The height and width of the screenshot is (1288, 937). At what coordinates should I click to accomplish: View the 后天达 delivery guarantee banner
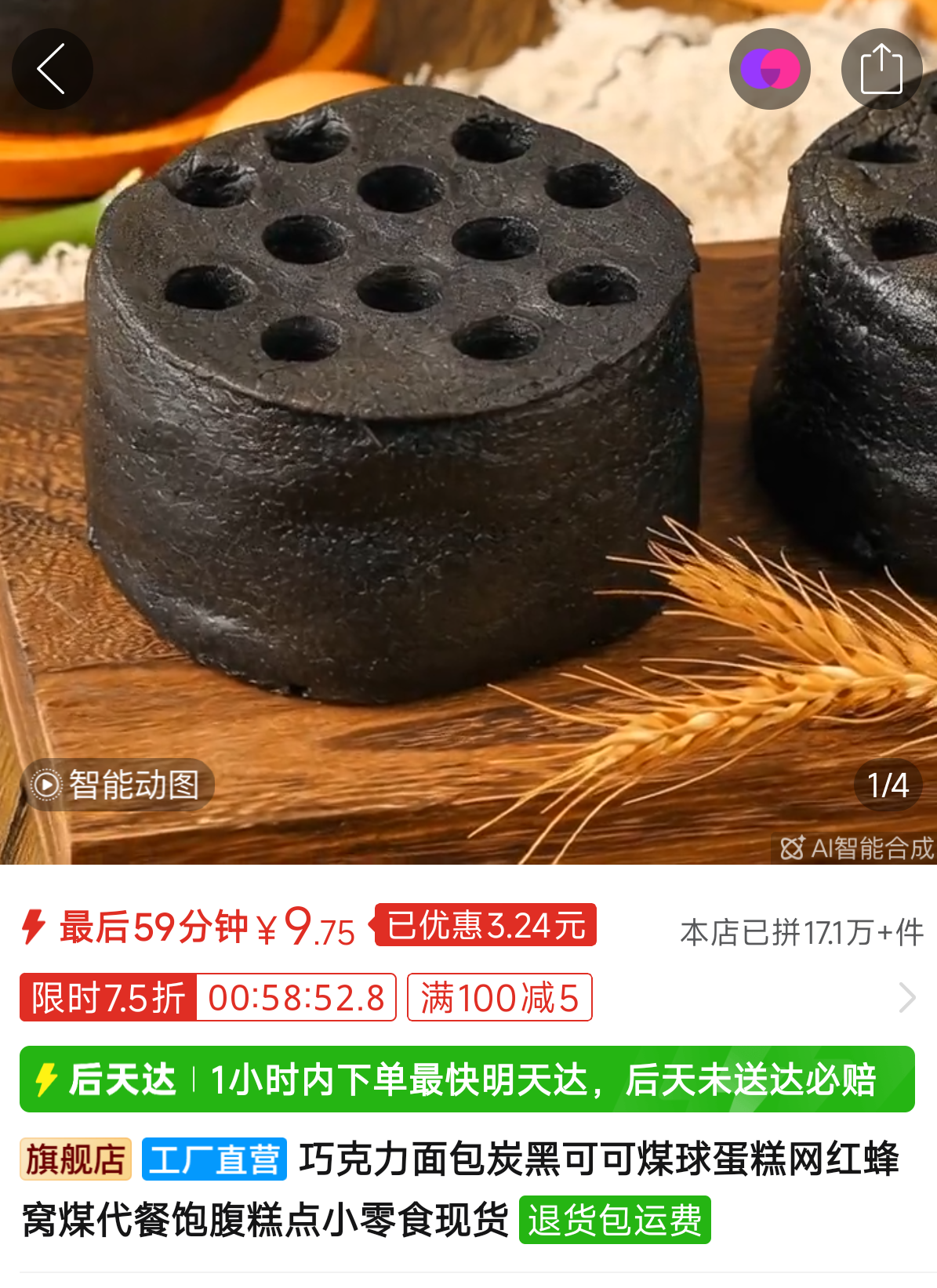(x=467, y=1079)
